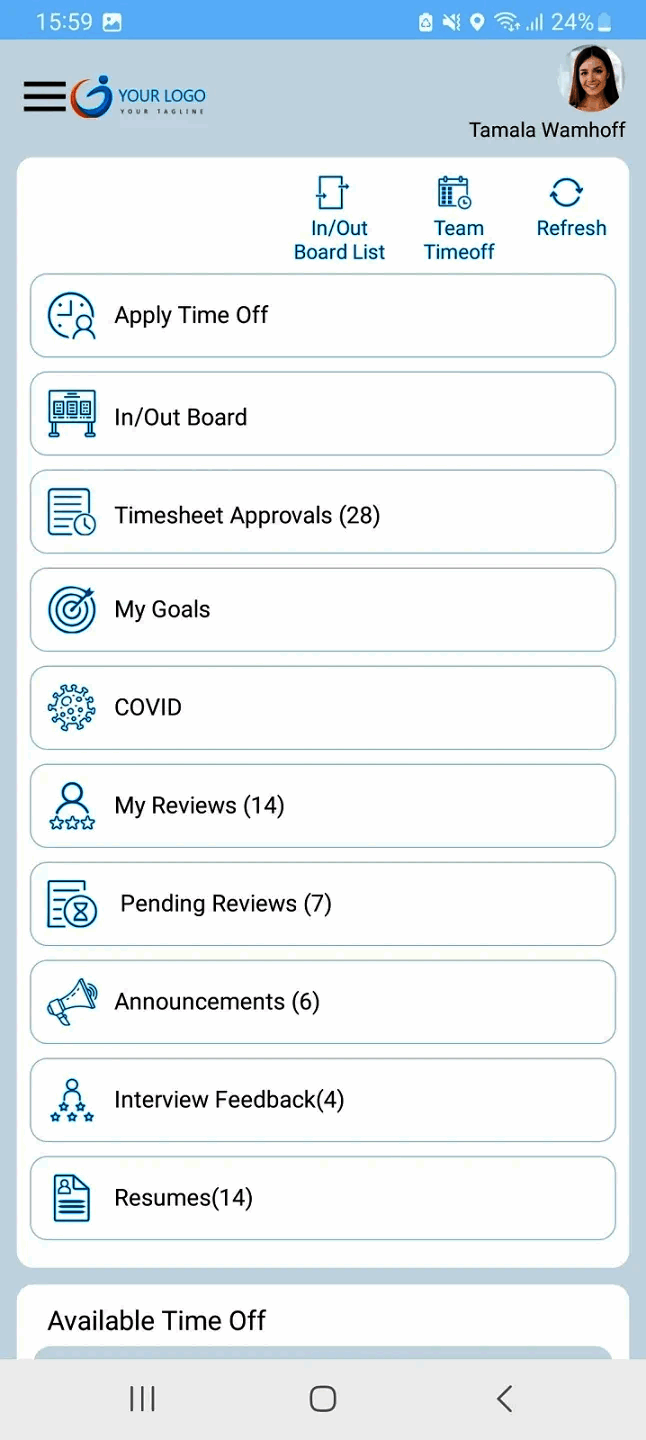Check Announcements (6)
Viewport: 646px width, 1440px height.
(322, 1002)
